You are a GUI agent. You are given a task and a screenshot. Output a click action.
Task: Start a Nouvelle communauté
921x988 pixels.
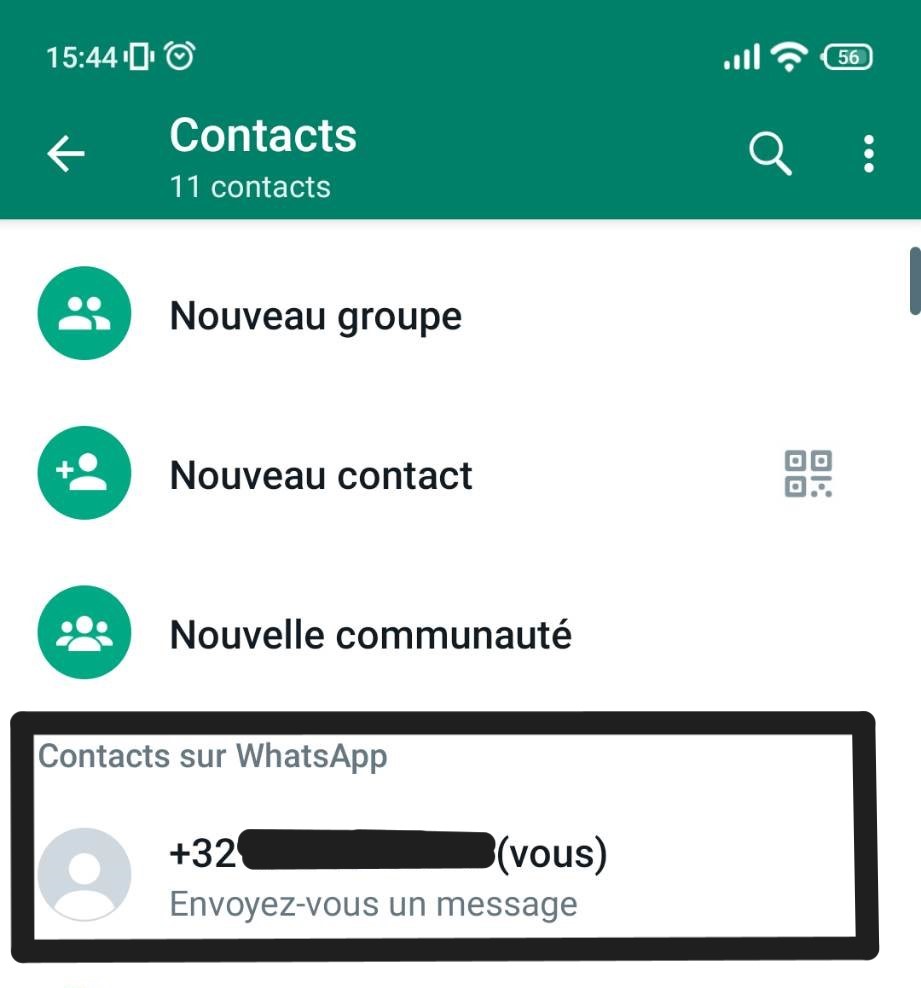[x=370, y=634]
